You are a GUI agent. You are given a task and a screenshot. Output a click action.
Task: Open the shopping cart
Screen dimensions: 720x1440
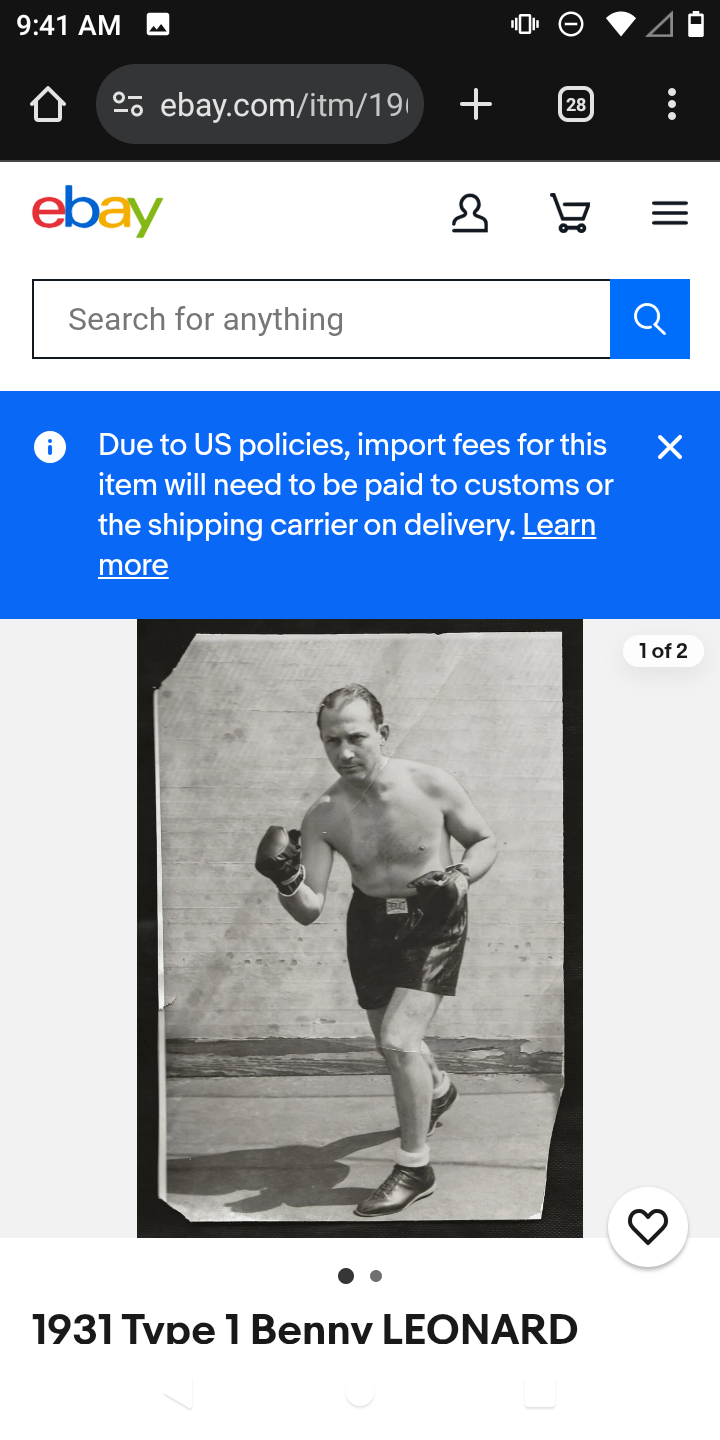point(570,214)
